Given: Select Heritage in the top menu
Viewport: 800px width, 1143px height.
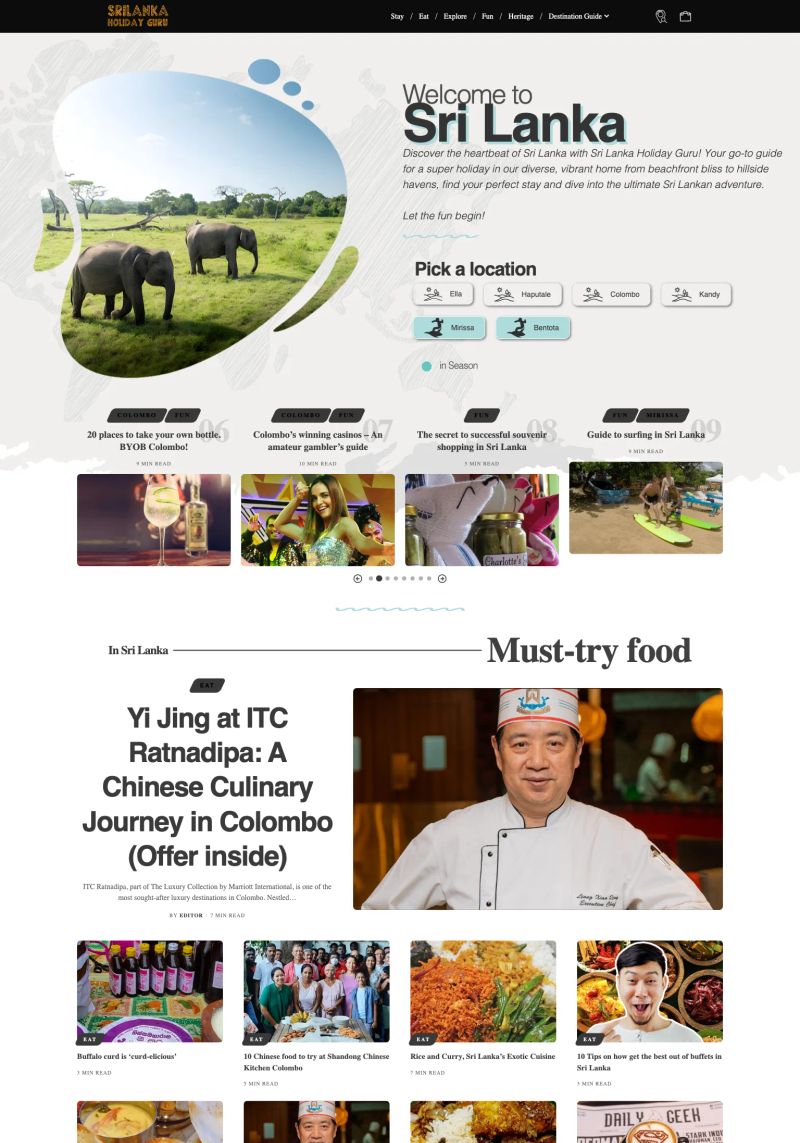Looking at the screenshot, I should click(x=520, y=16).
